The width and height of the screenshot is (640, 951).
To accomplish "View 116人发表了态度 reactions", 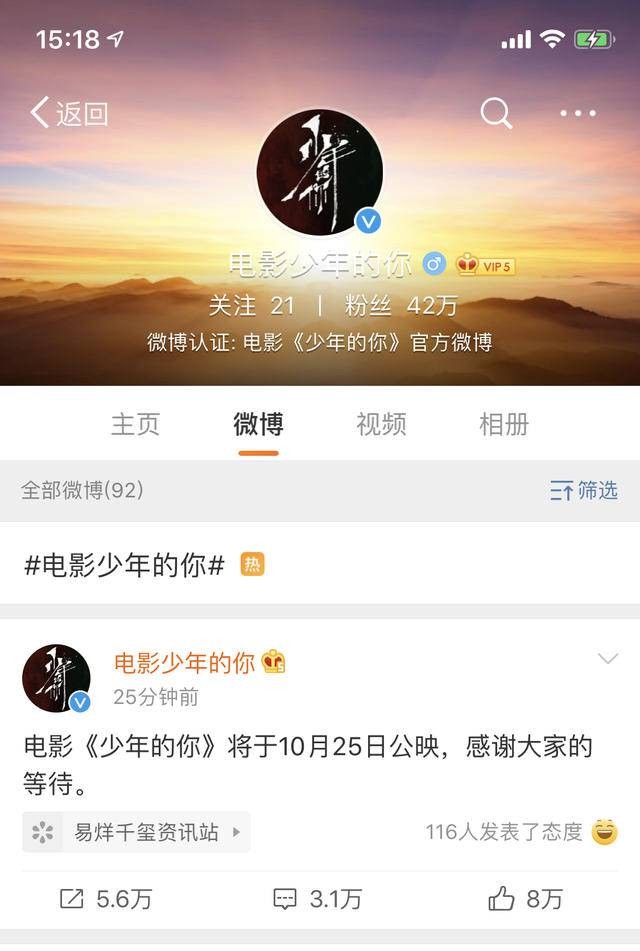I will click(504, 832).
